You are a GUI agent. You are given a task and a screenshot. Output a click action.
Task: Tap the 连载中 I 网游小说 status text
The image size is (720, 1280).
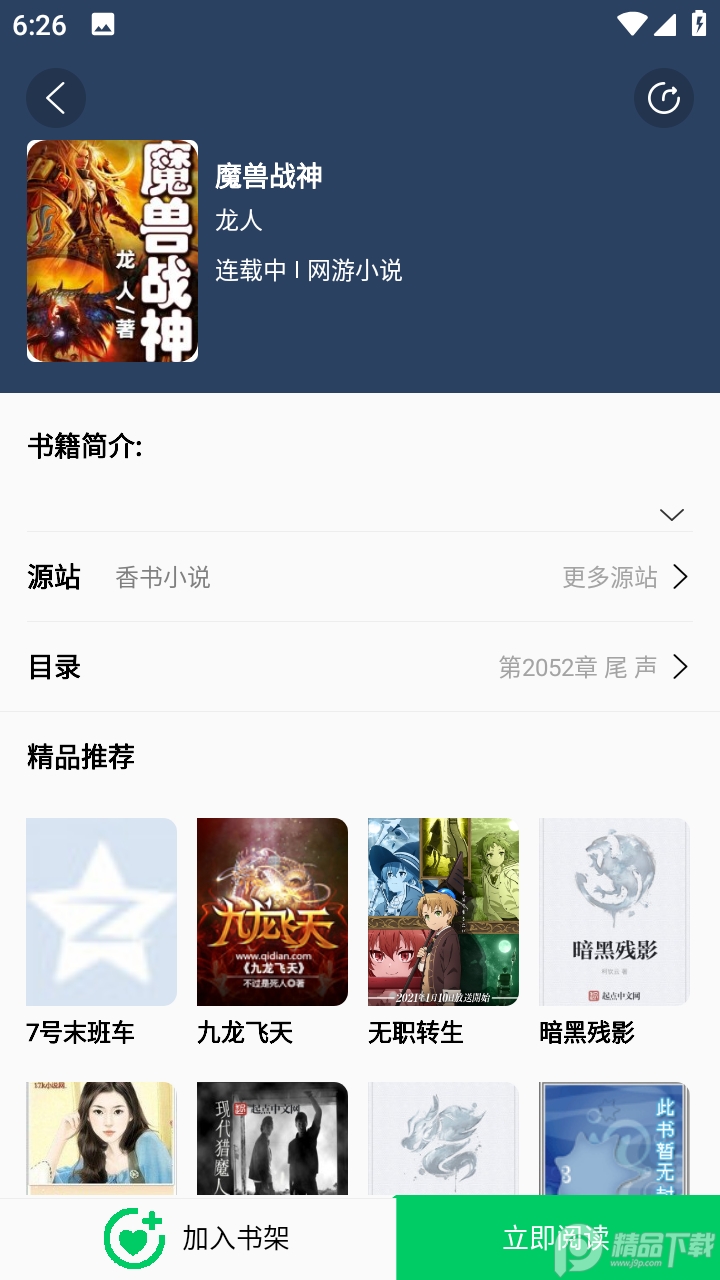[307, 270]
